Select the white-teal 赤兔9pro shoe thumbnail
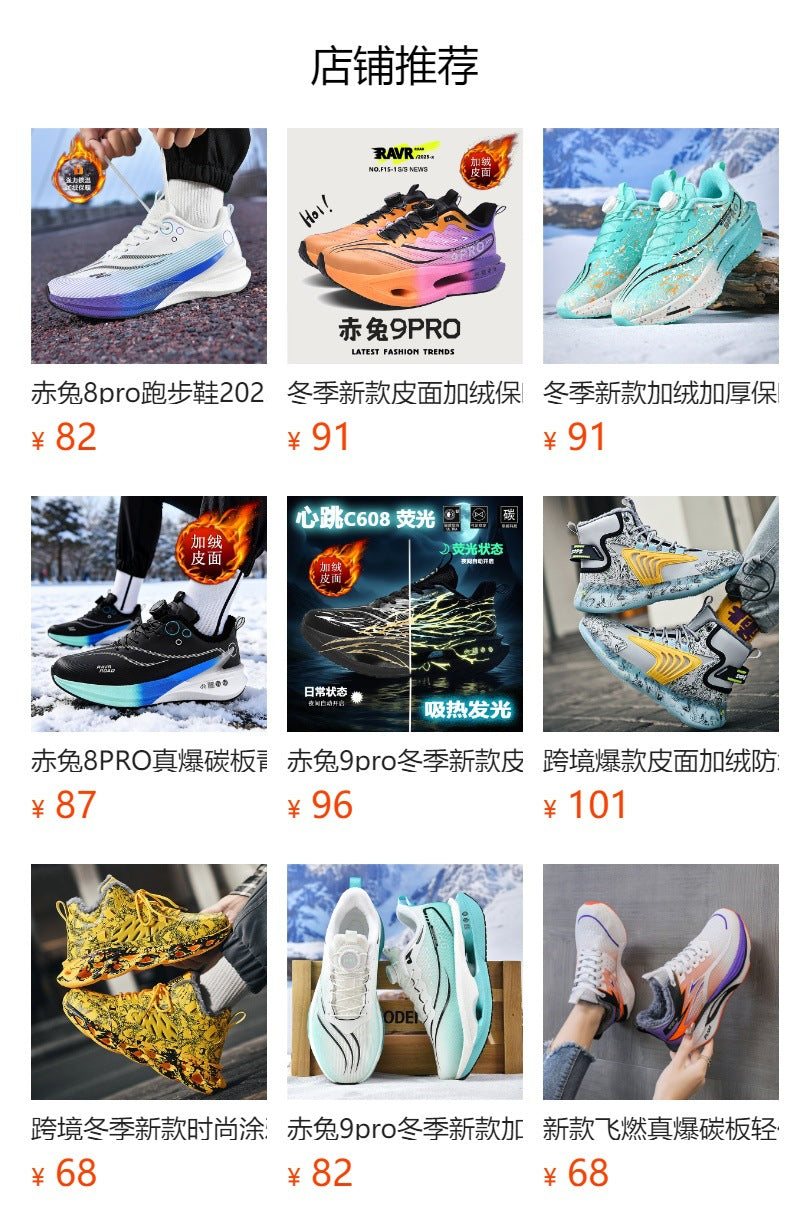Screen dimensions: 790x1232 coord(404,982)
